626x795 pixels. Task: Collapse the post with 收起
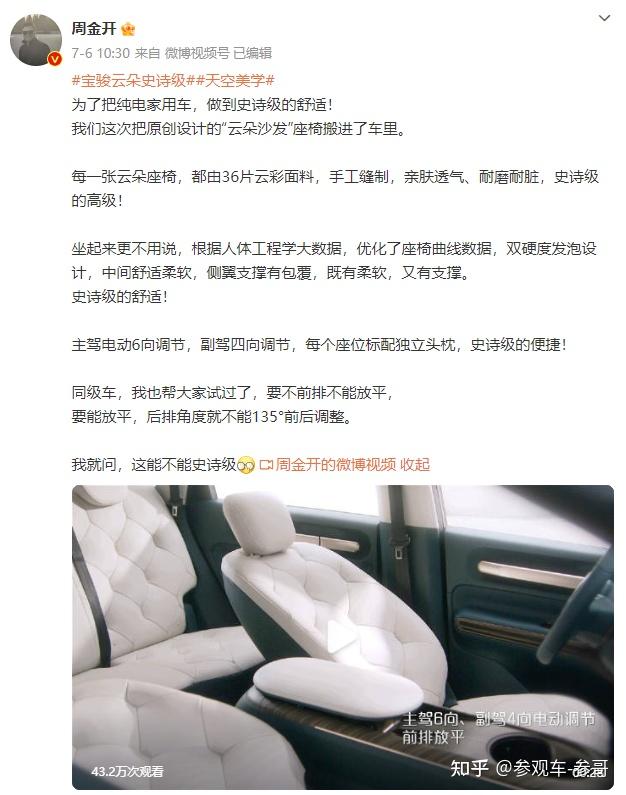click(414, 464)
